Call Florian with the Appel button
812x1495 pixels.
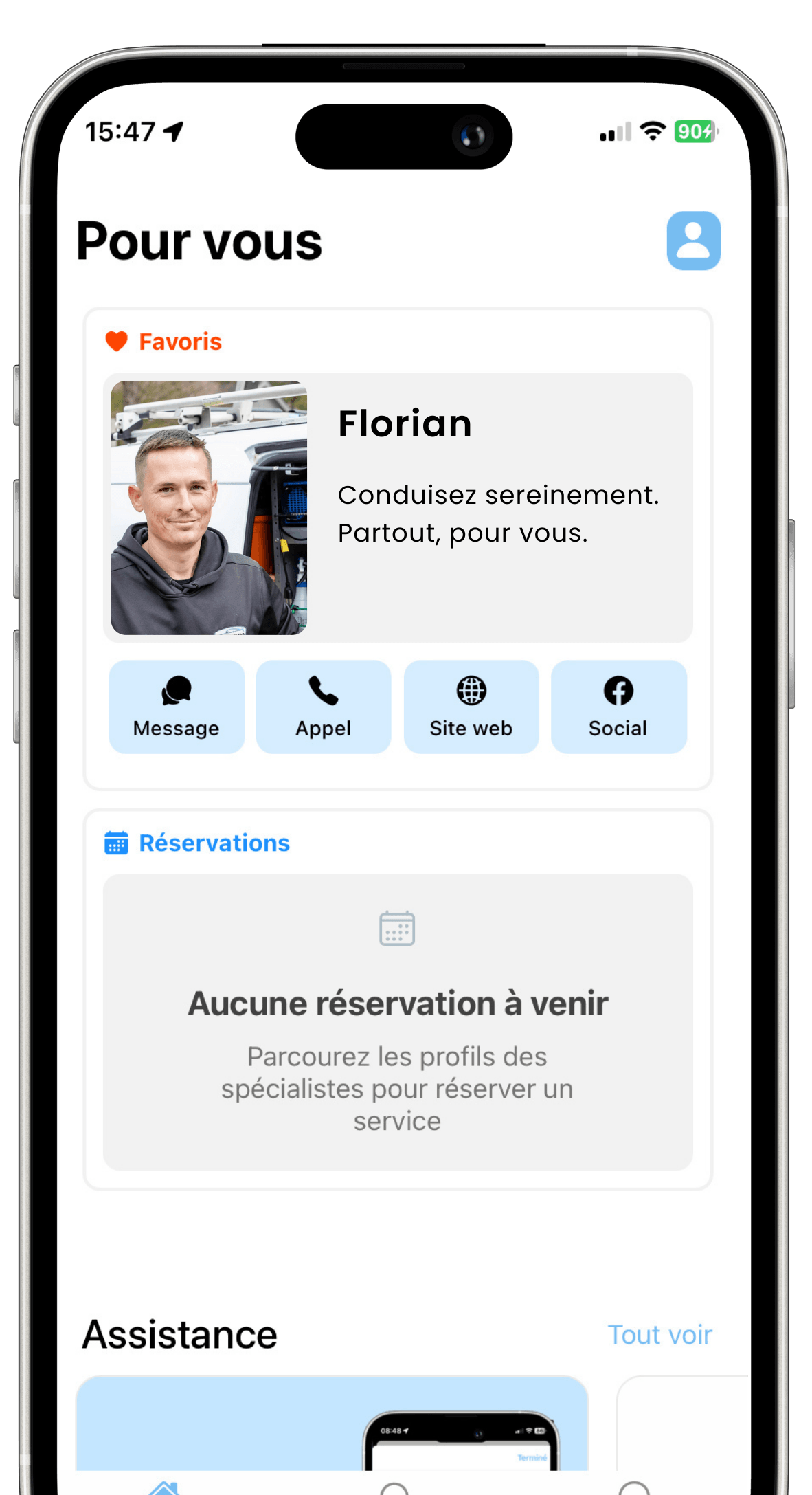[324, 707]
